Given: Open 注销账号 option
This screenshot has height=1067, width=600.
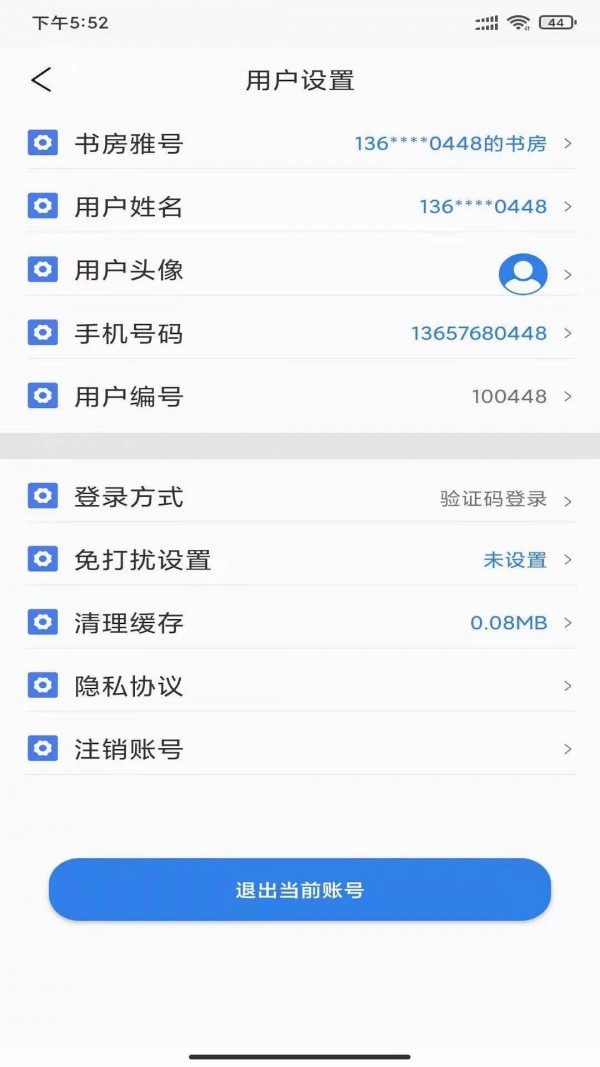Looking at the screenshot, I should point(300,748).
